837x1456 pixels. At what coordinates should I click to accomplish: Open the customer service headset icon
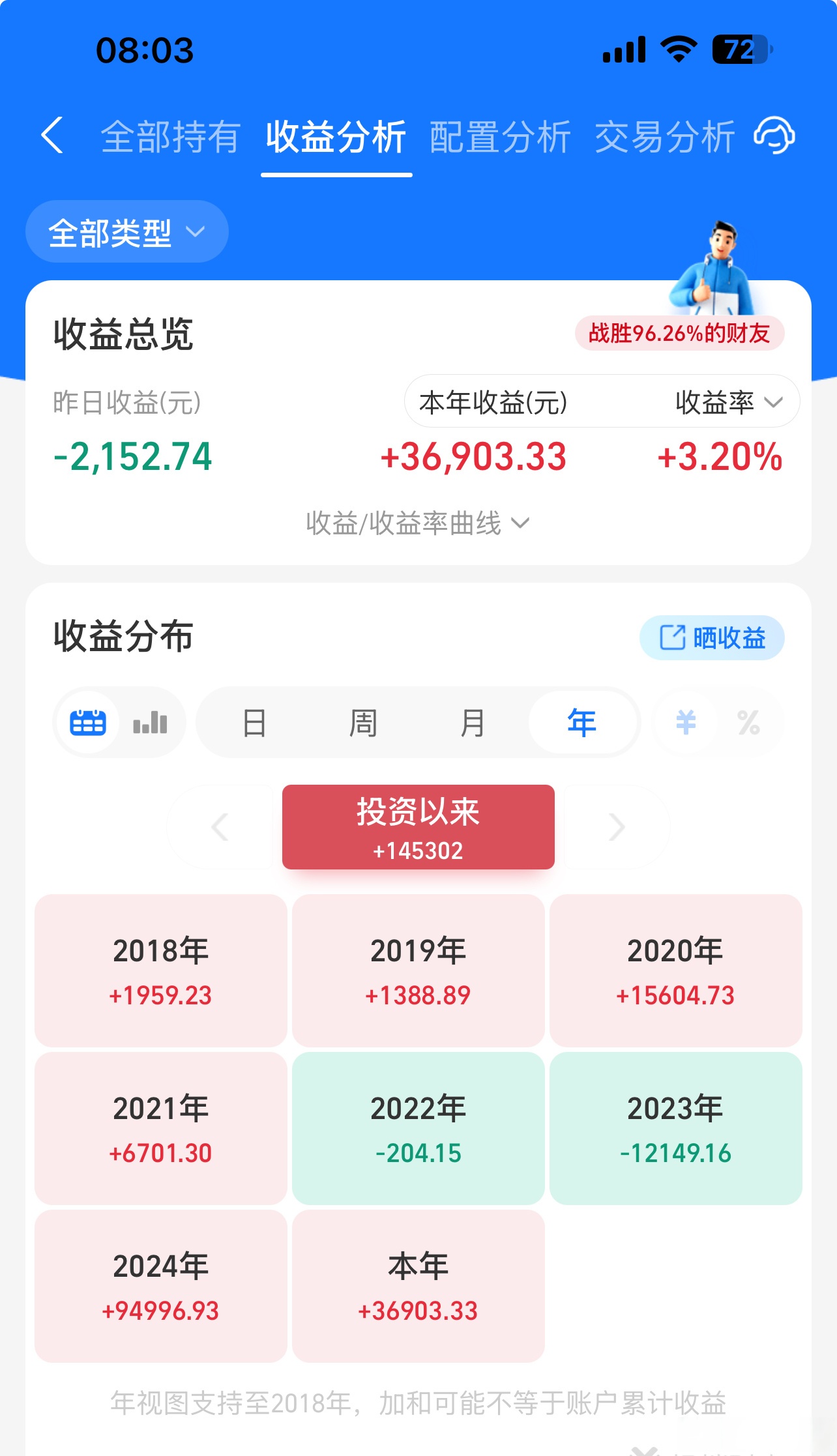[x=774, y=136]
